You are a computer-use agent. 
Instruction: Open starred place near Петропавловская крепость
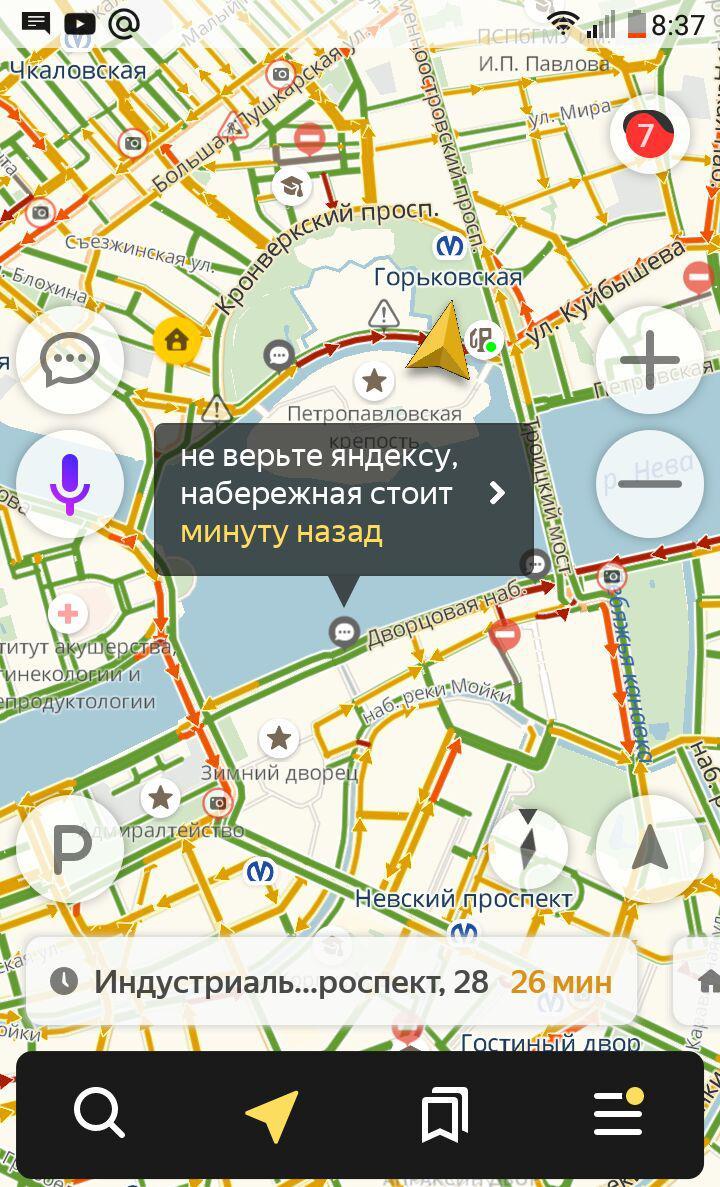click(x=373, y=380)
